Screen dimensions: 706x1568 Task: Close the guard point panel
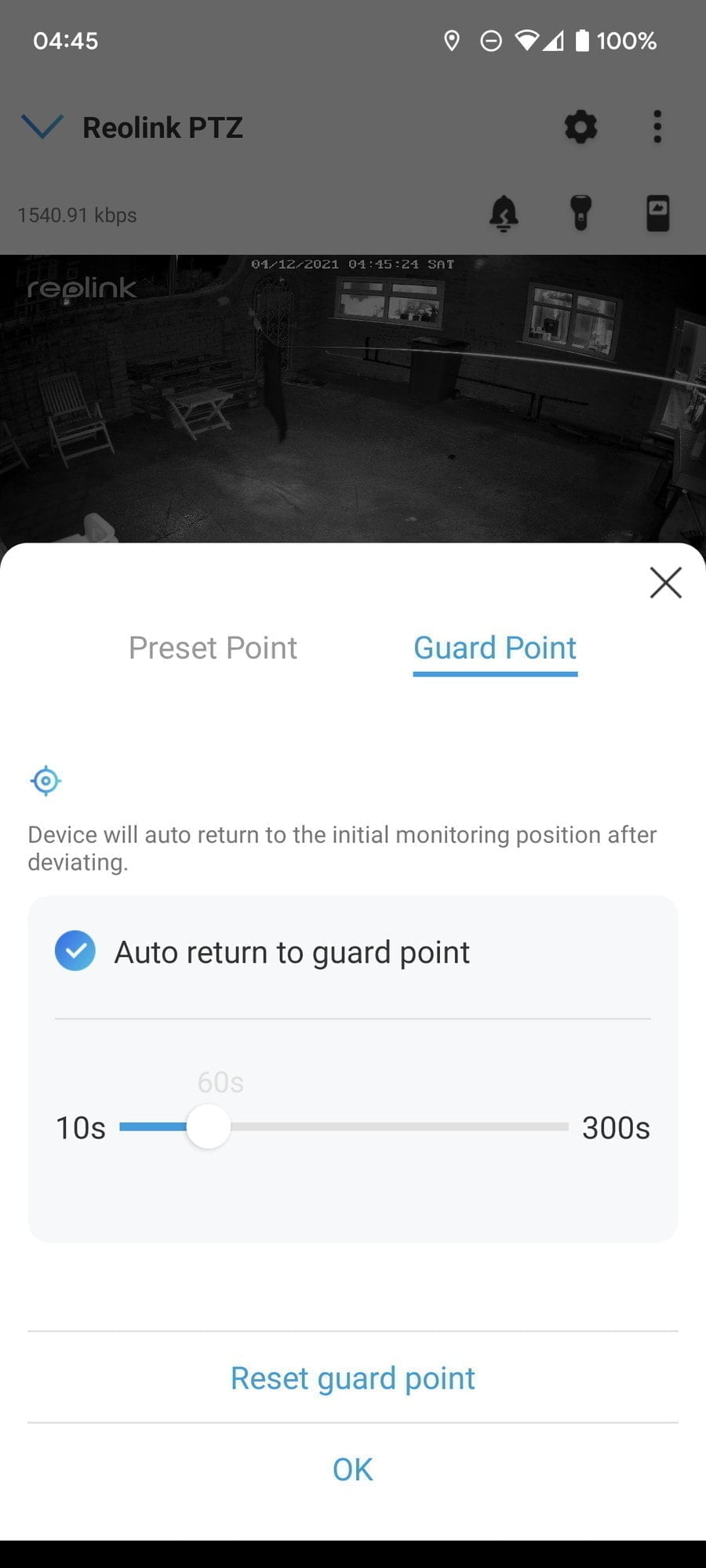(665, 583)
